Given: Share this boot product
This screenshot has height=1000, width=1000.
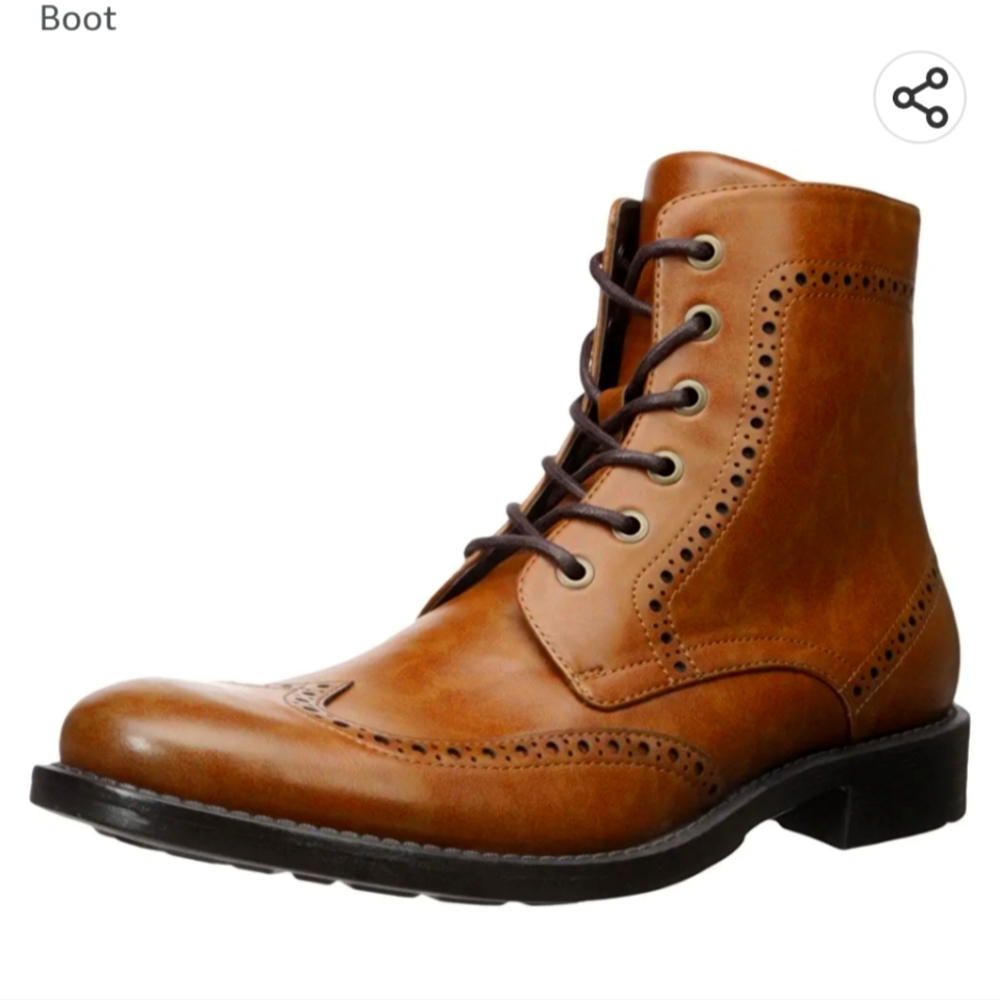Looking at the screenshot, I should (x=920, y=98).
